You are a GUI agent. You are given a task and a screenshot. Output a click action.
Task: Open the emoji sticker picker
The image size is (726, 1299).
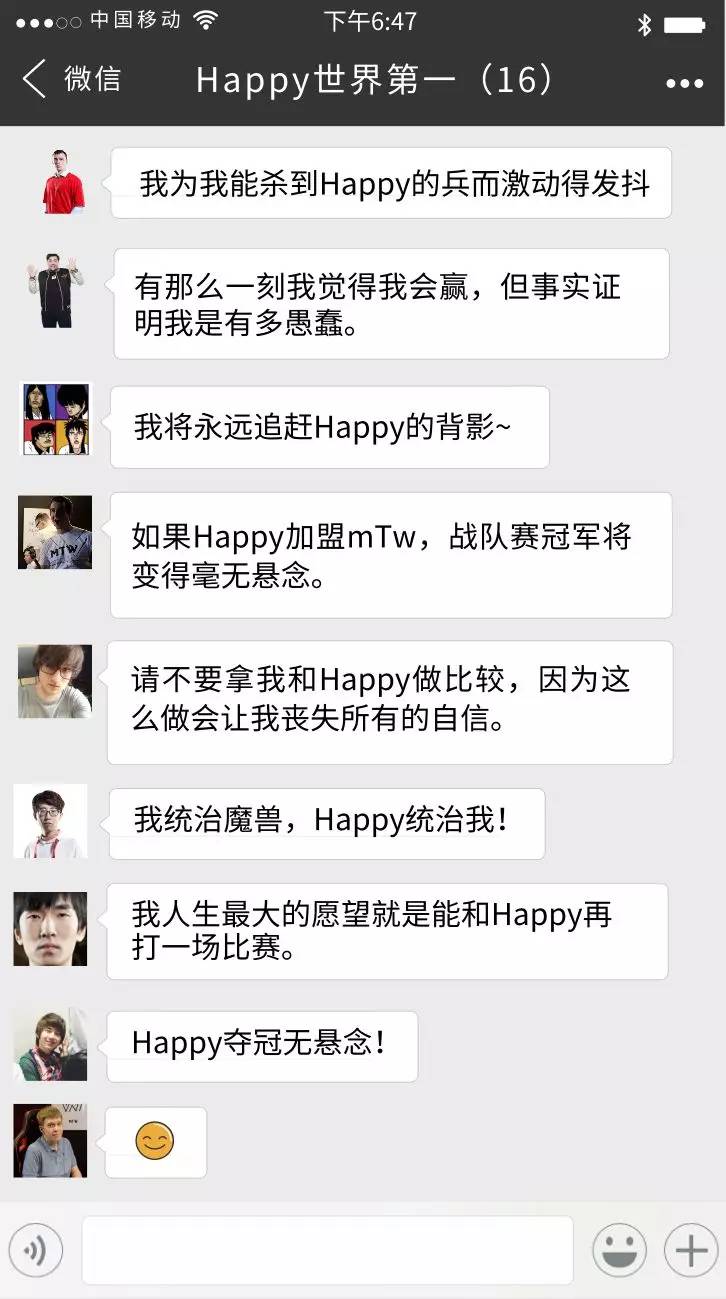(x=619, y=1250)
